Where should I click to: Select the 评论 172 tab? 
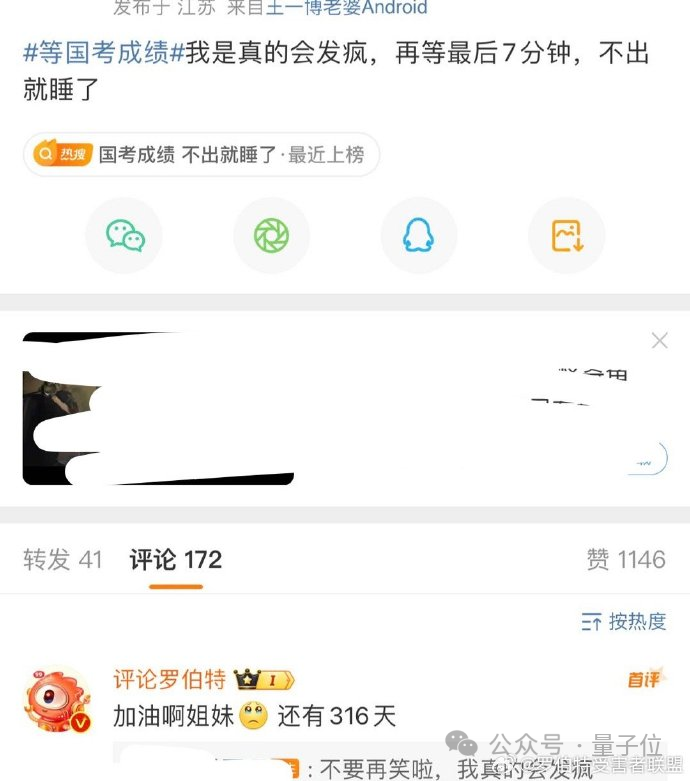tap(176, 559)
